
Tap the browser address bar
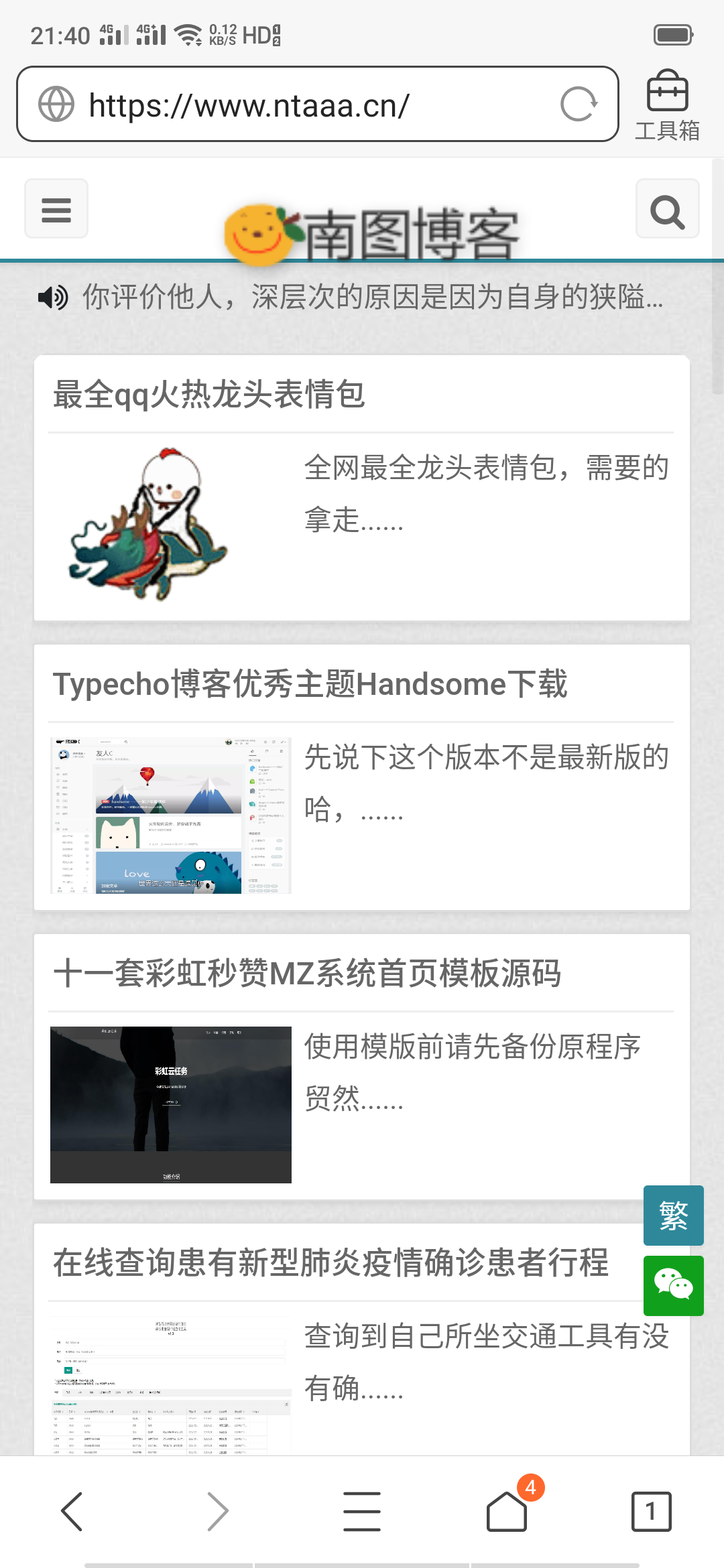point(302,105)
